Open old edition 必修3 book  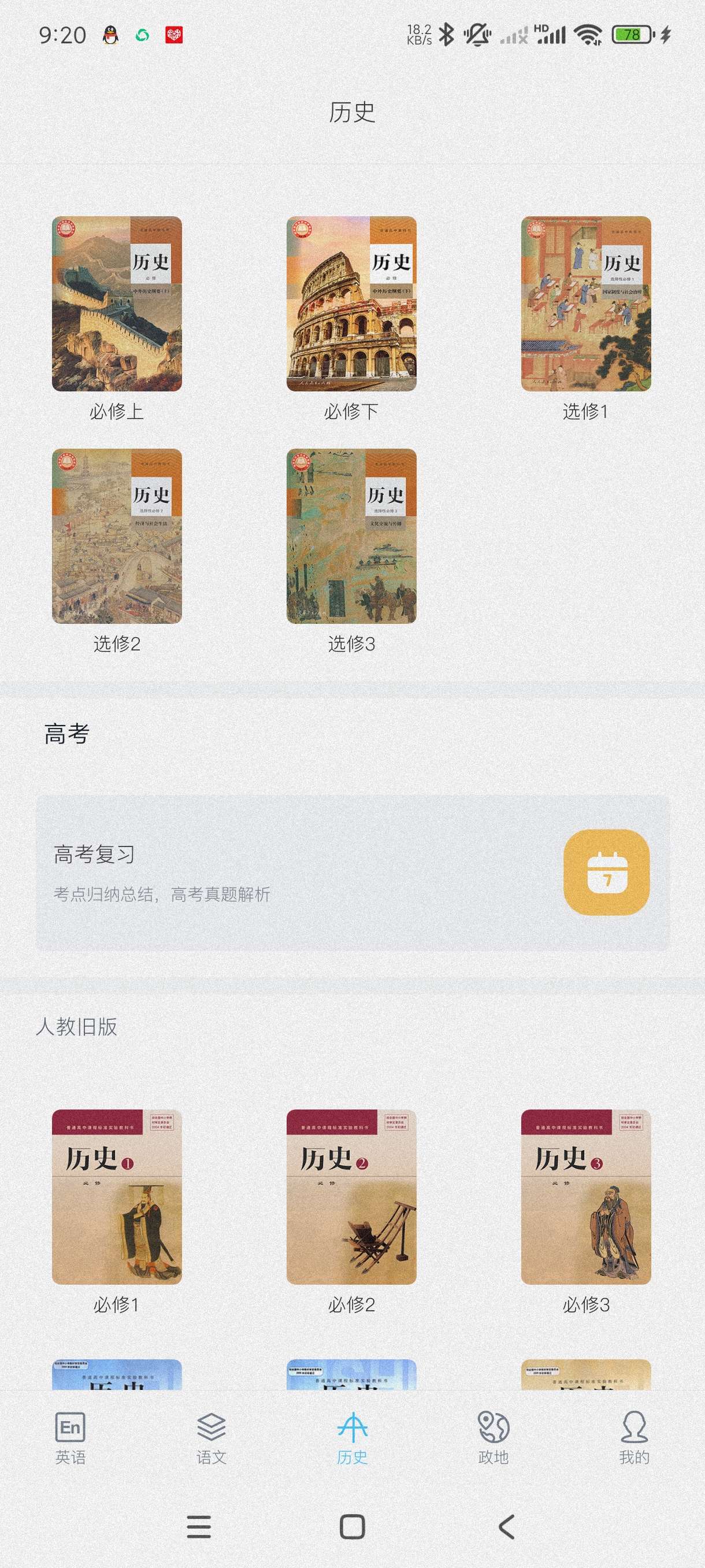coord(586,1197)
